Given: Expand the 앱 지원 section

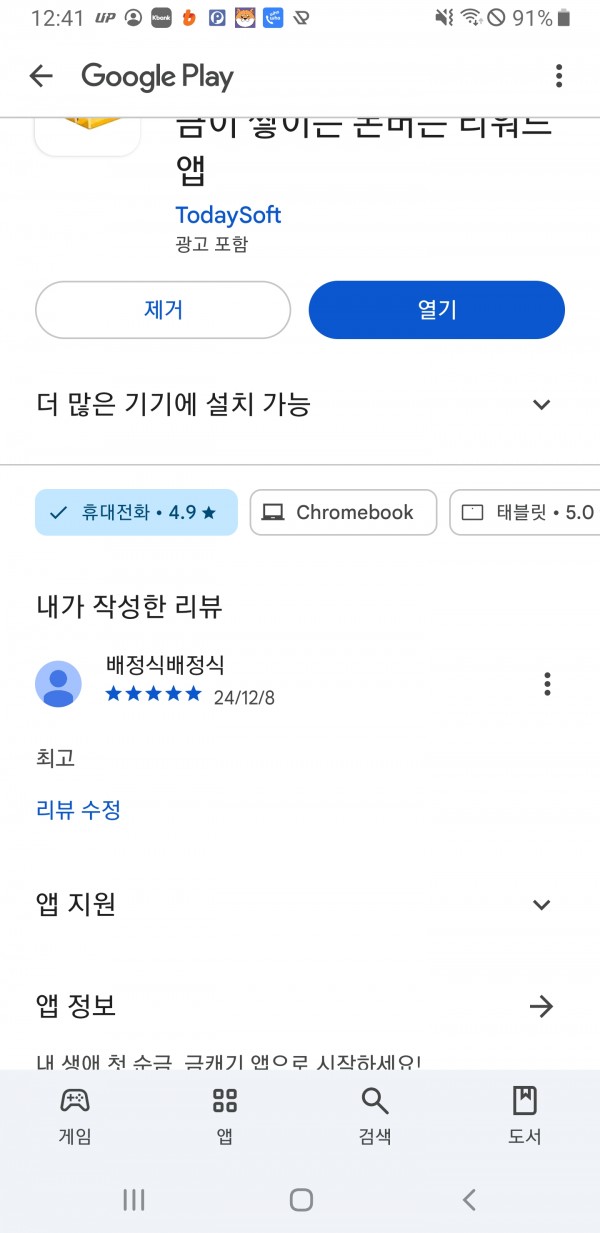Looking at the screenshot, I should [300, 905].
